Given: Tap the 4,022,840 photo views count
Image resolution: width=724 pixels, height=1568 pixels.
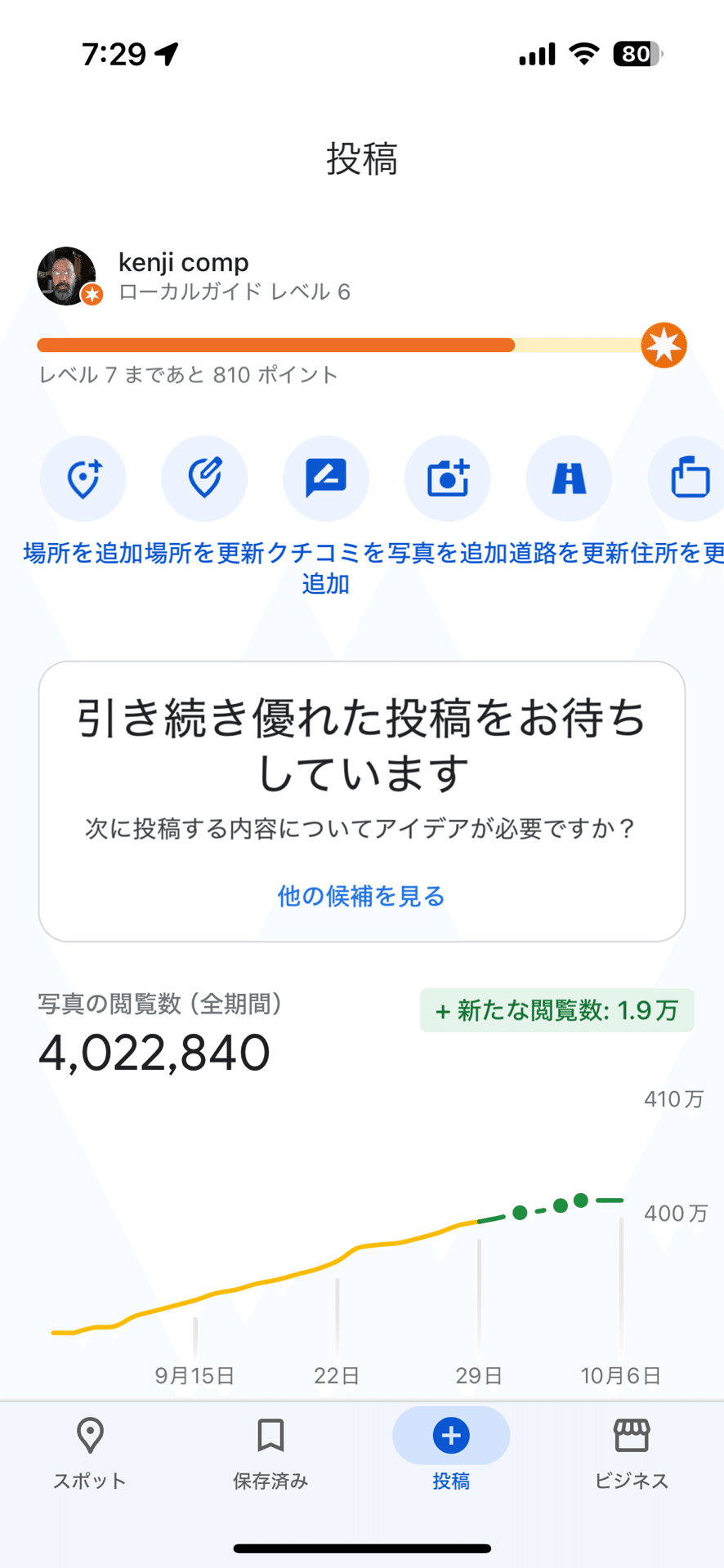Looking at the screenshot, I should click(154, 1053).
